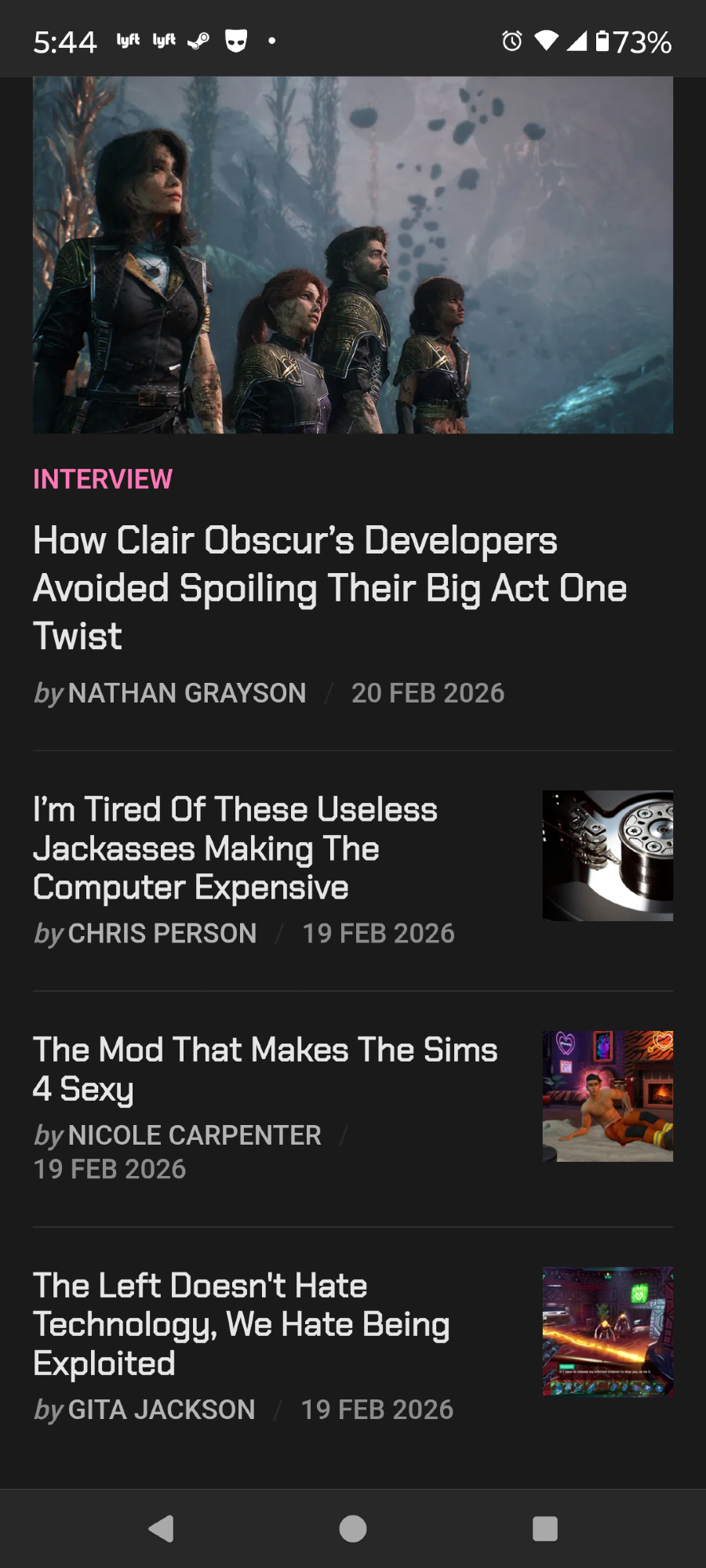
Task: Tap the thumbnail beside Gita Jackson's article
Action: point(608,1331)
